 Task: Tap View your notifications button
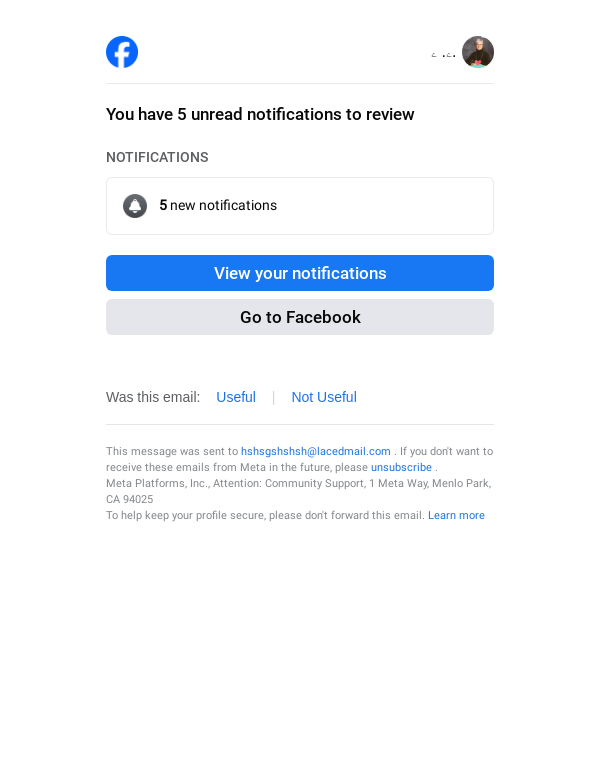[x=300, y=273]
